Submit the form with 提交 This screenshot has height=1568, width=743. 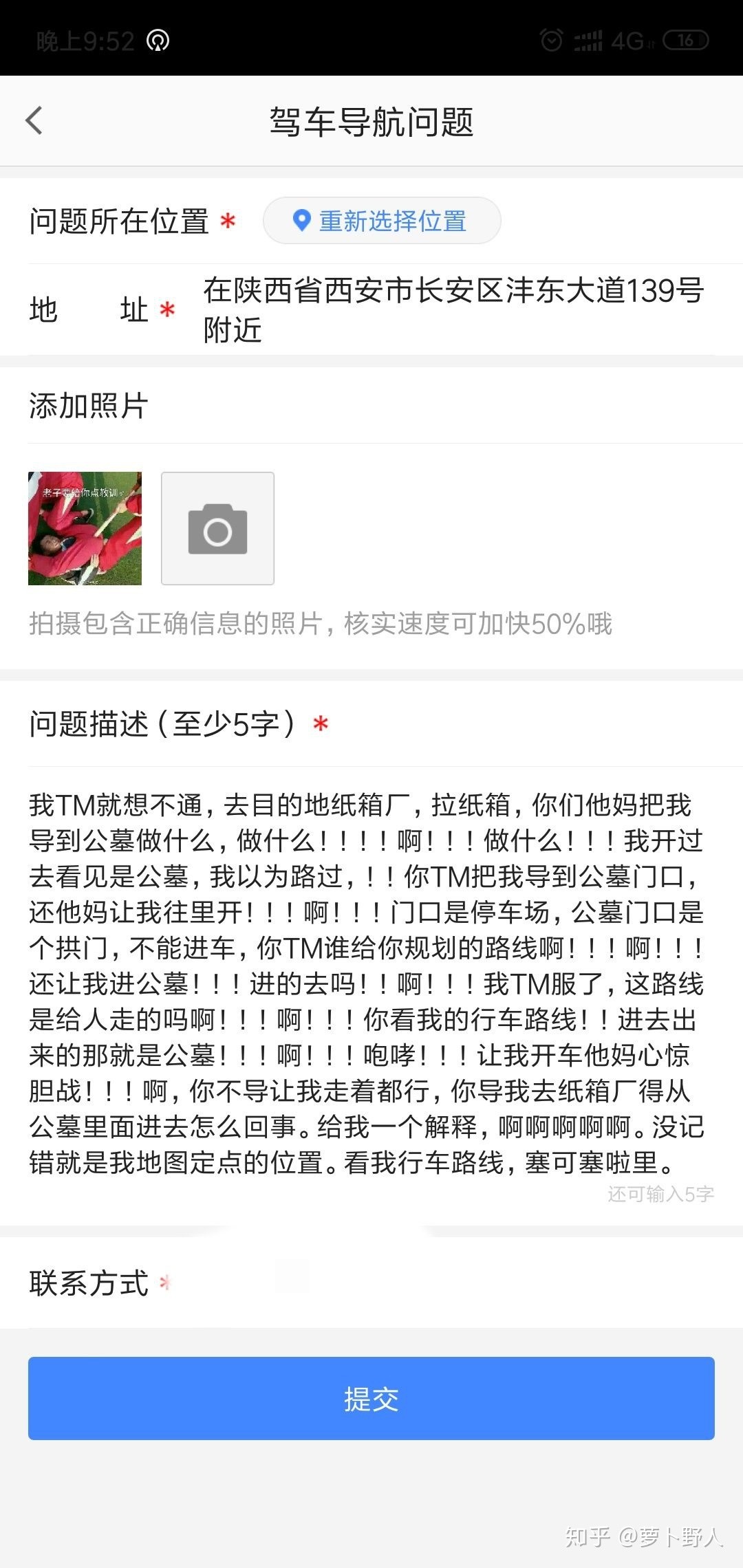pos(371,1399)
